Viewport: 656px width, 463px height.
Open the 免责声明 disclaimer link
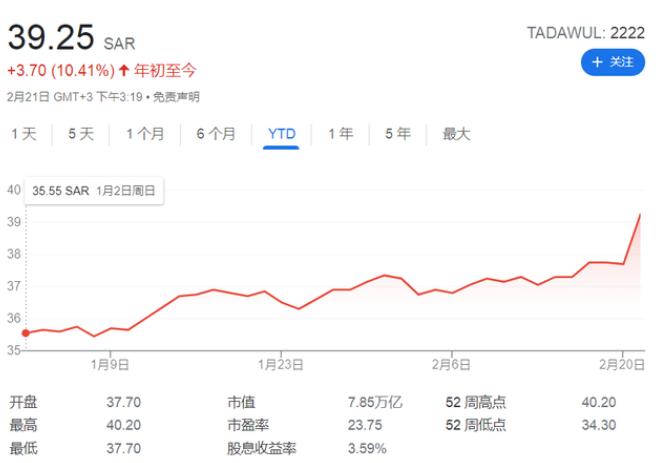pos(176,97)
